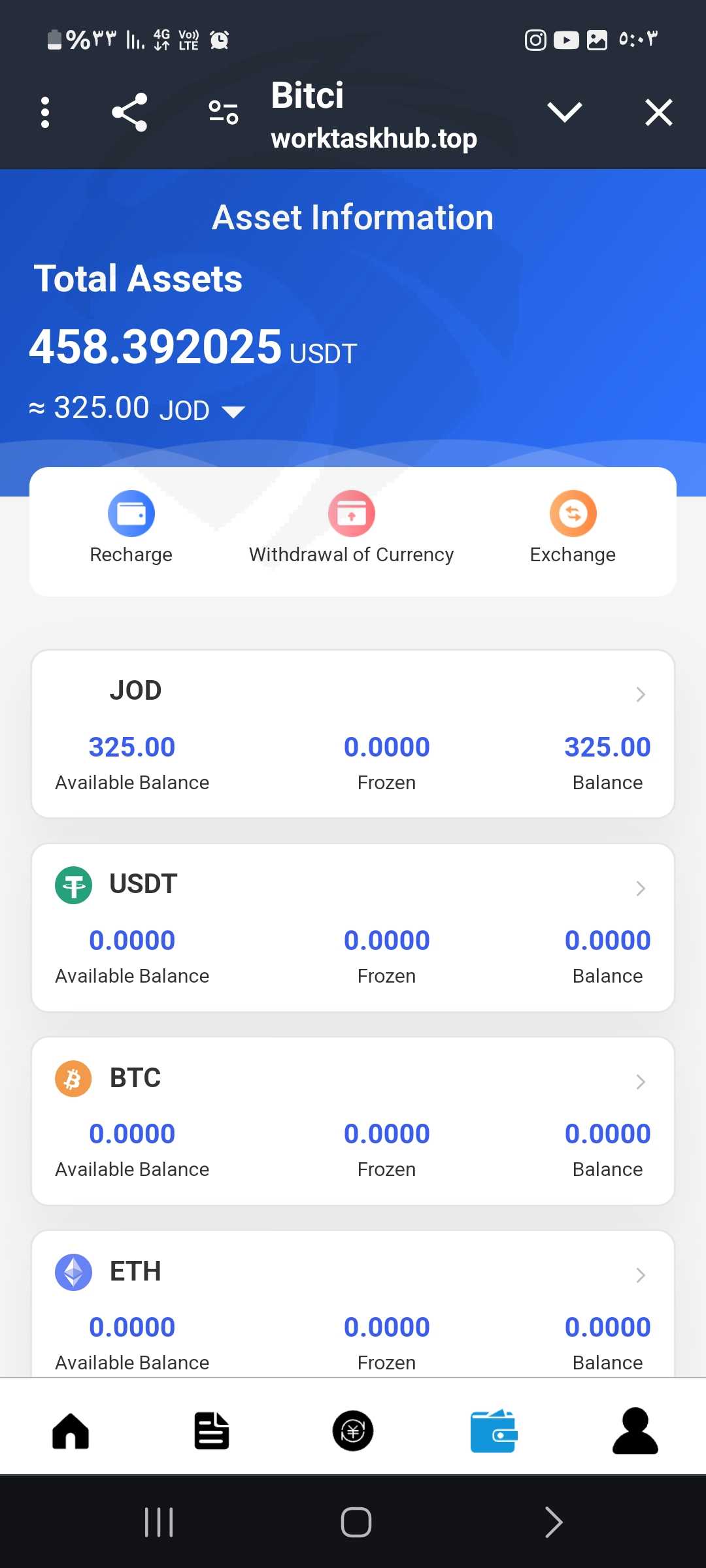Select the wallet tab

(494, 1431)
